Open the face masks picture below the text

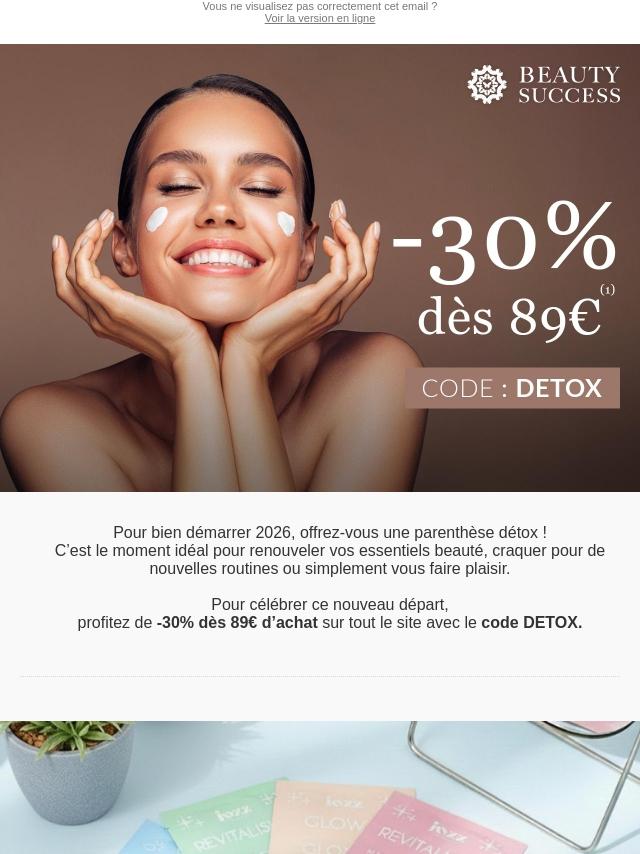320,788
